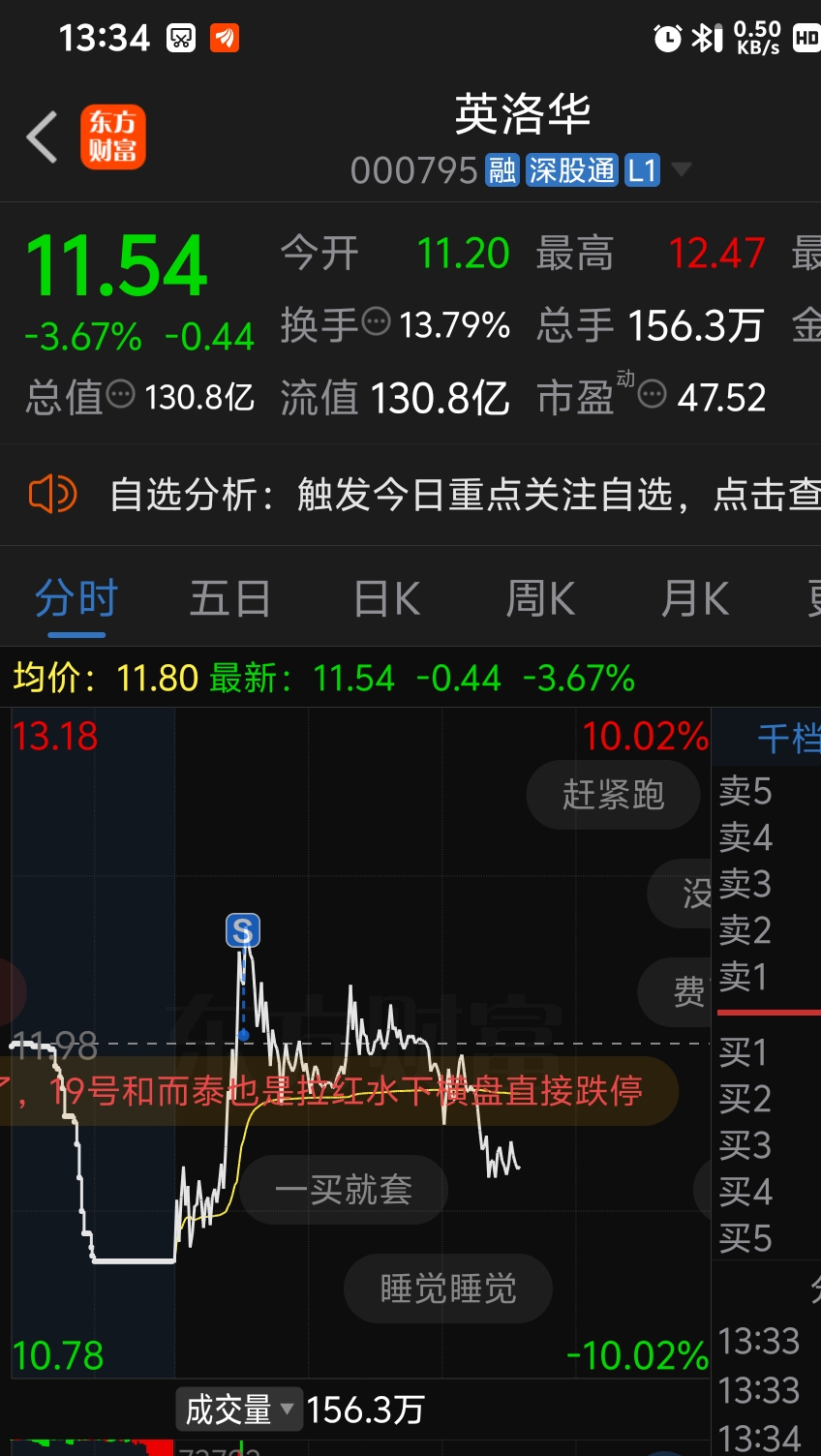Tap the S sell-point marker on the chart
Viewport: 821px width, 1456px height.
[243, 930]
